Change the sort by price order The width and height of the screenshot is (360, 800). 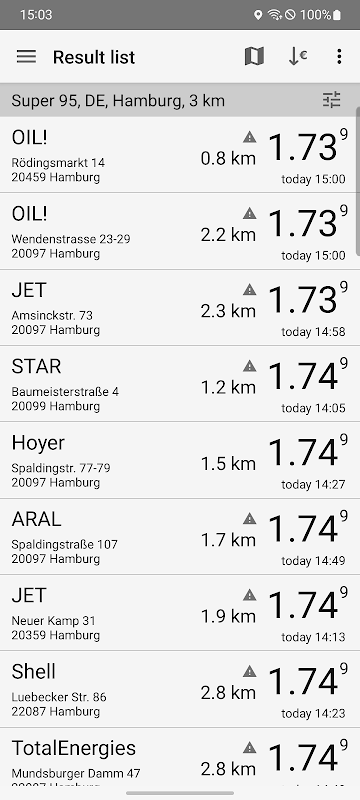(297, 57)
